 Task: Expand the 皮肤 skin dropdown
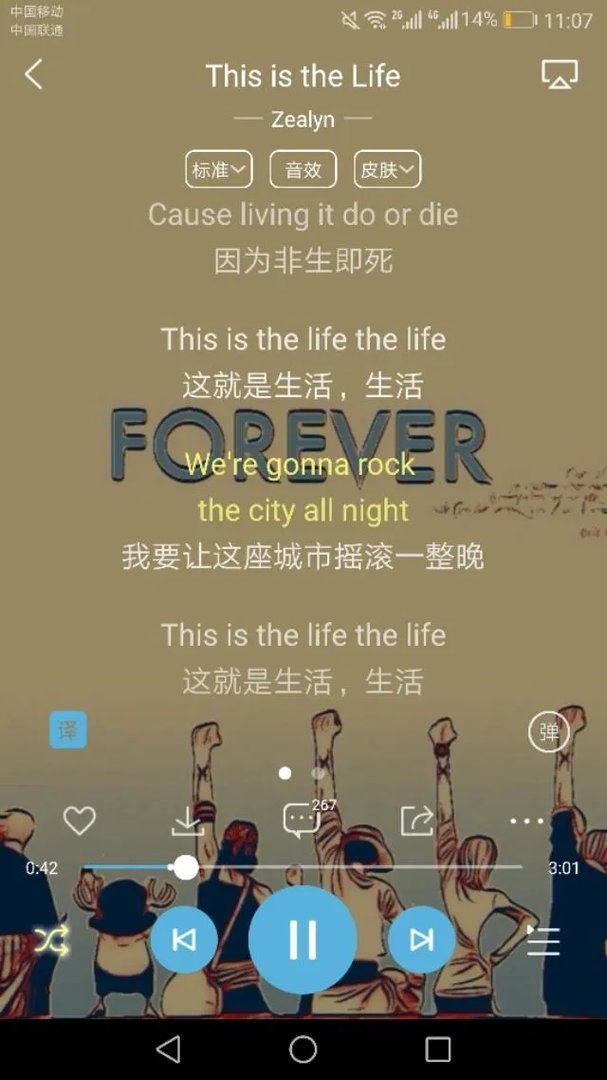(x=388, y=170)
